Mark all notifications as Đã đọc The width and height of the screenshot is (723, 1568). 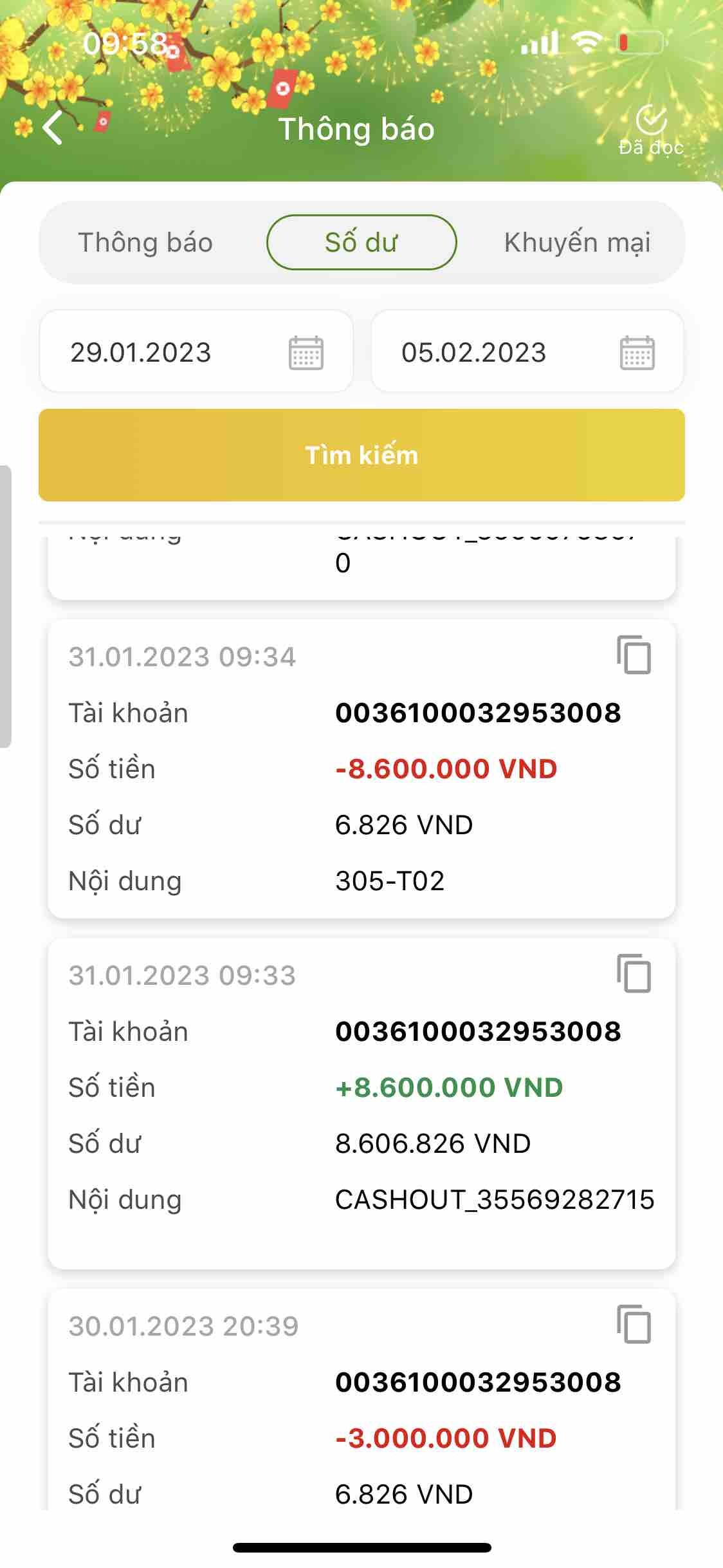click(650, 131)
